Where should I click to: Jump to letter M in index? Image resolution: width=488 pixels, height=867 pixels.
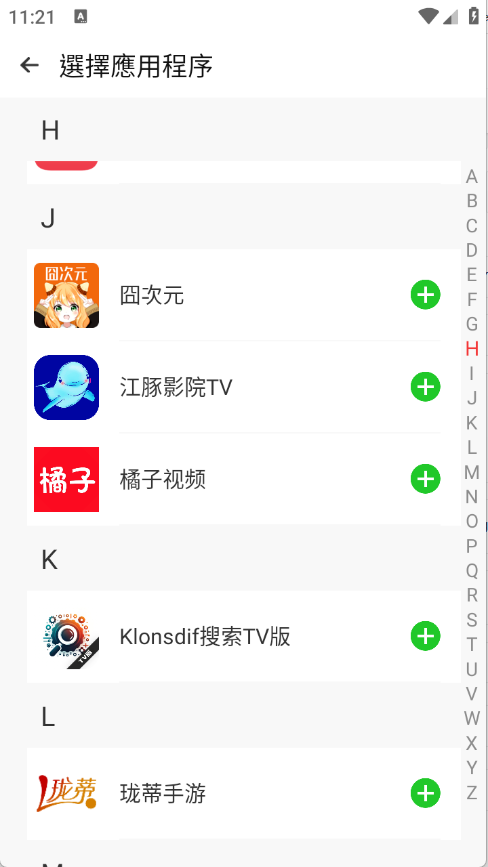pos(471,473)
